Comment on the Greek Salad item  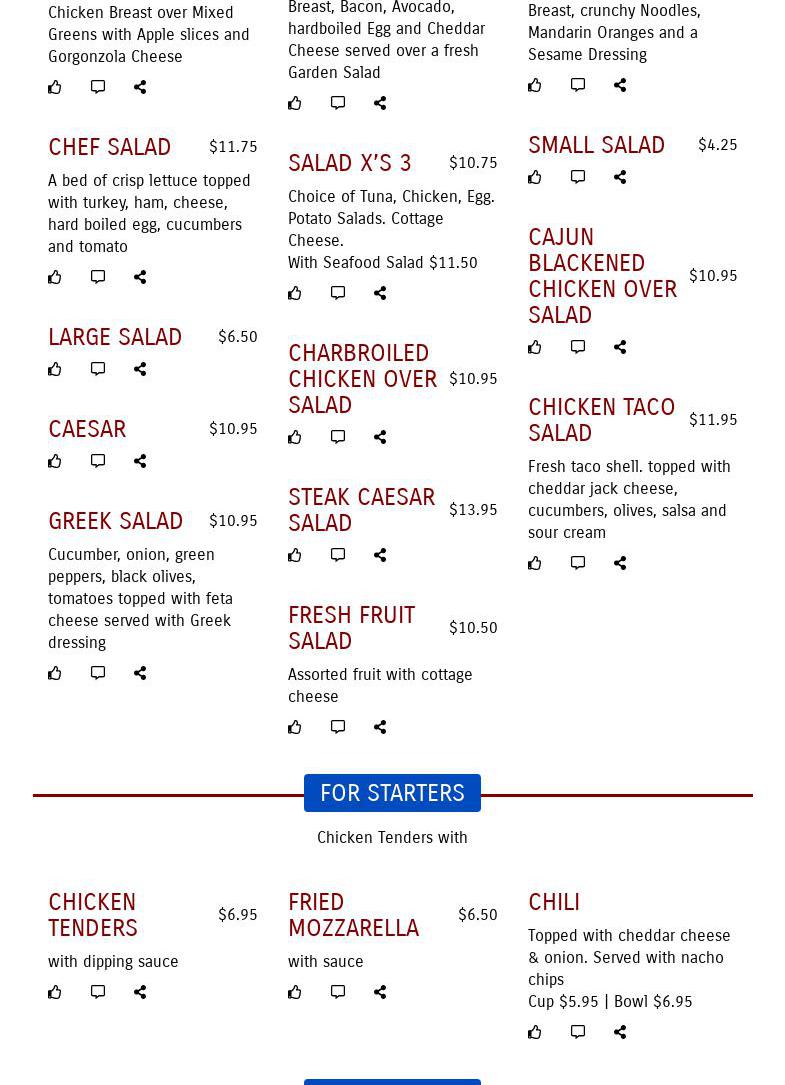[98, 673]
